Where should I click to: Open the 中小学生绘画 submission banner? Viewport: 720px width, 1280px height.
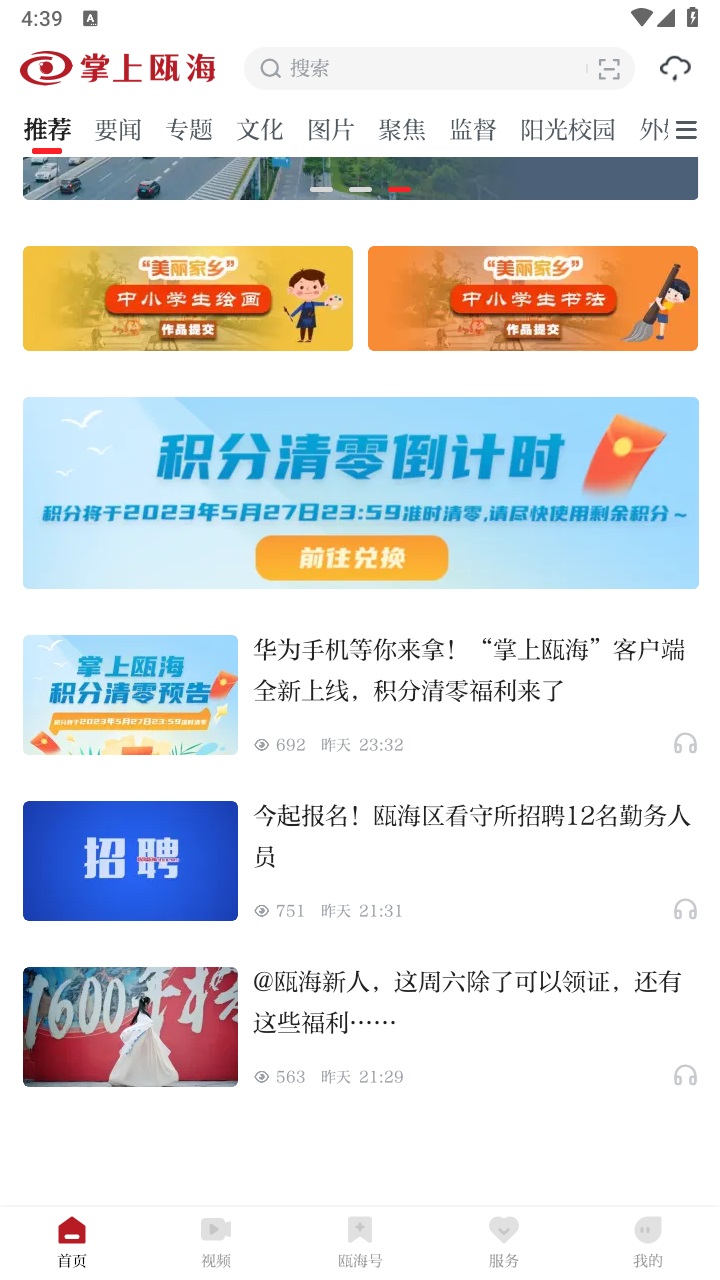(x=187, y=298)
